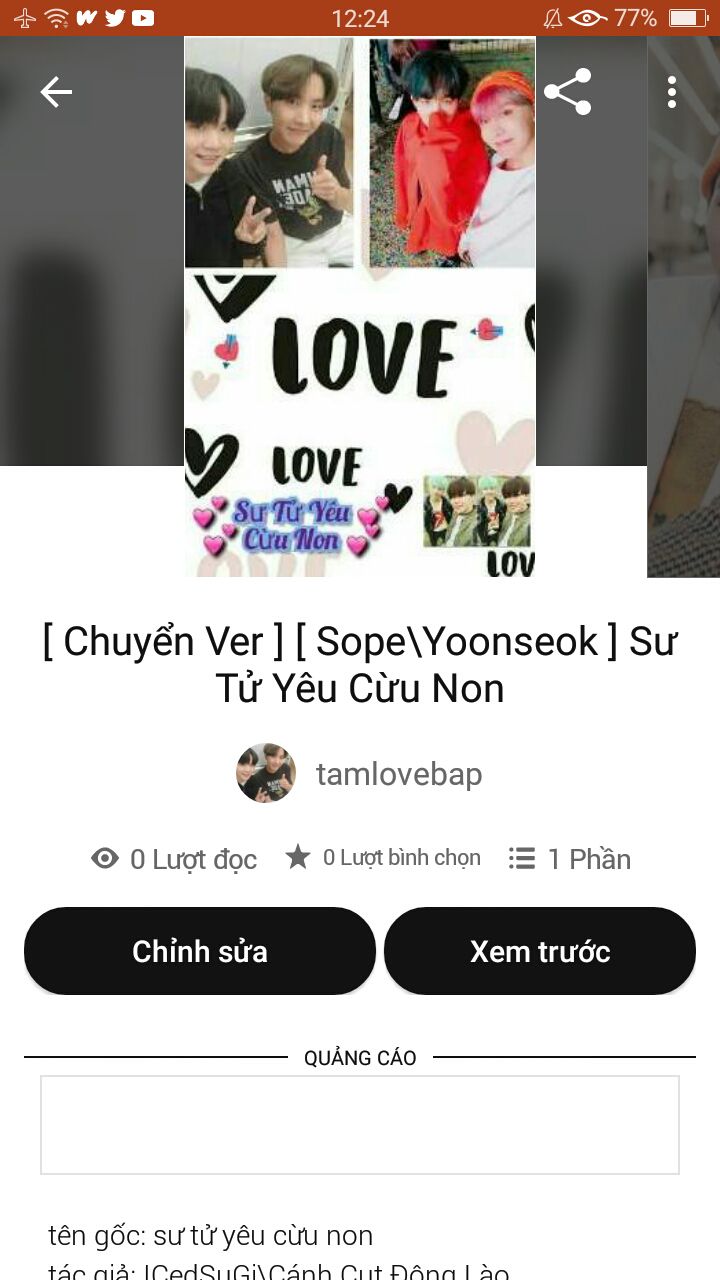
Task: Share this story
Action: pos(567,92)
